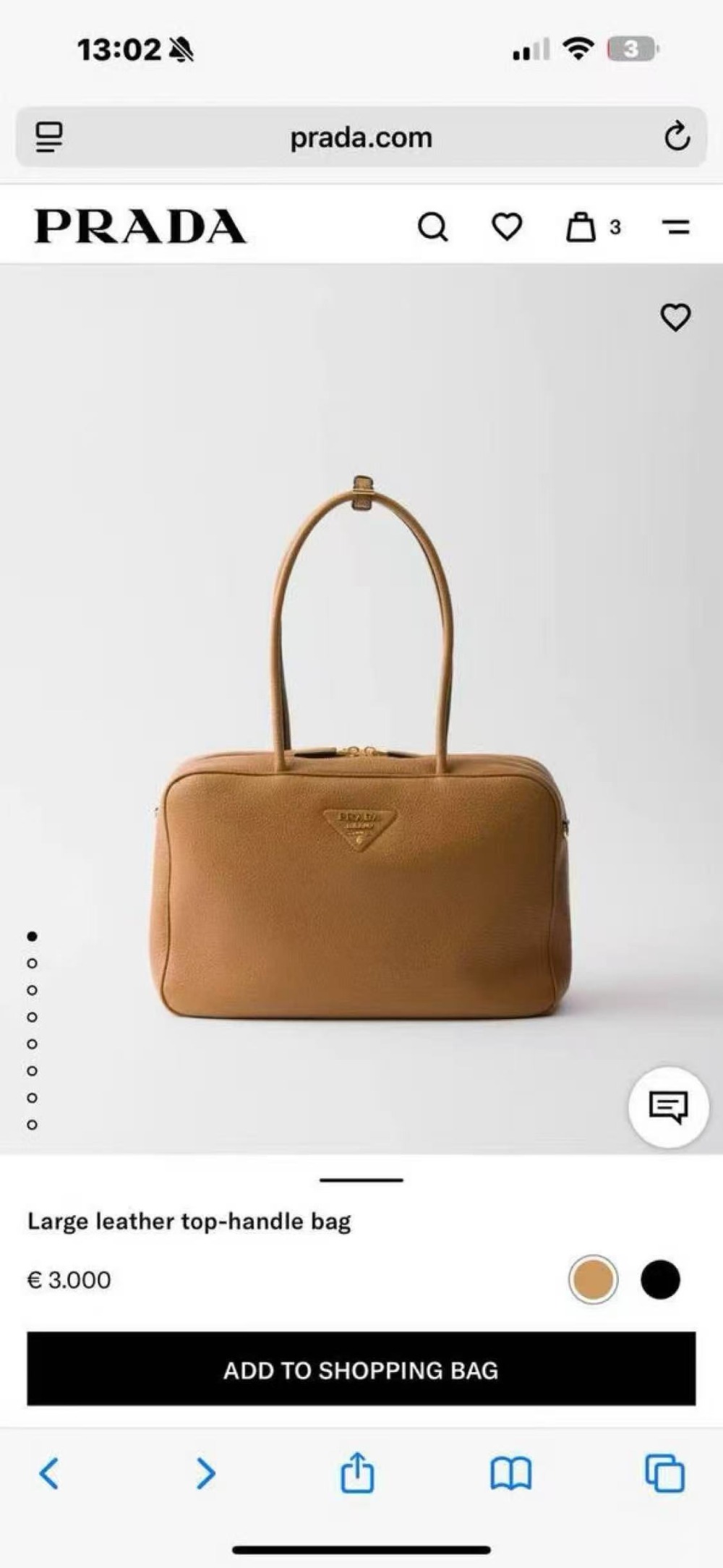Open the Prada logo homepage link
Screen dimensions: 723x1568
tap(140, 226)
